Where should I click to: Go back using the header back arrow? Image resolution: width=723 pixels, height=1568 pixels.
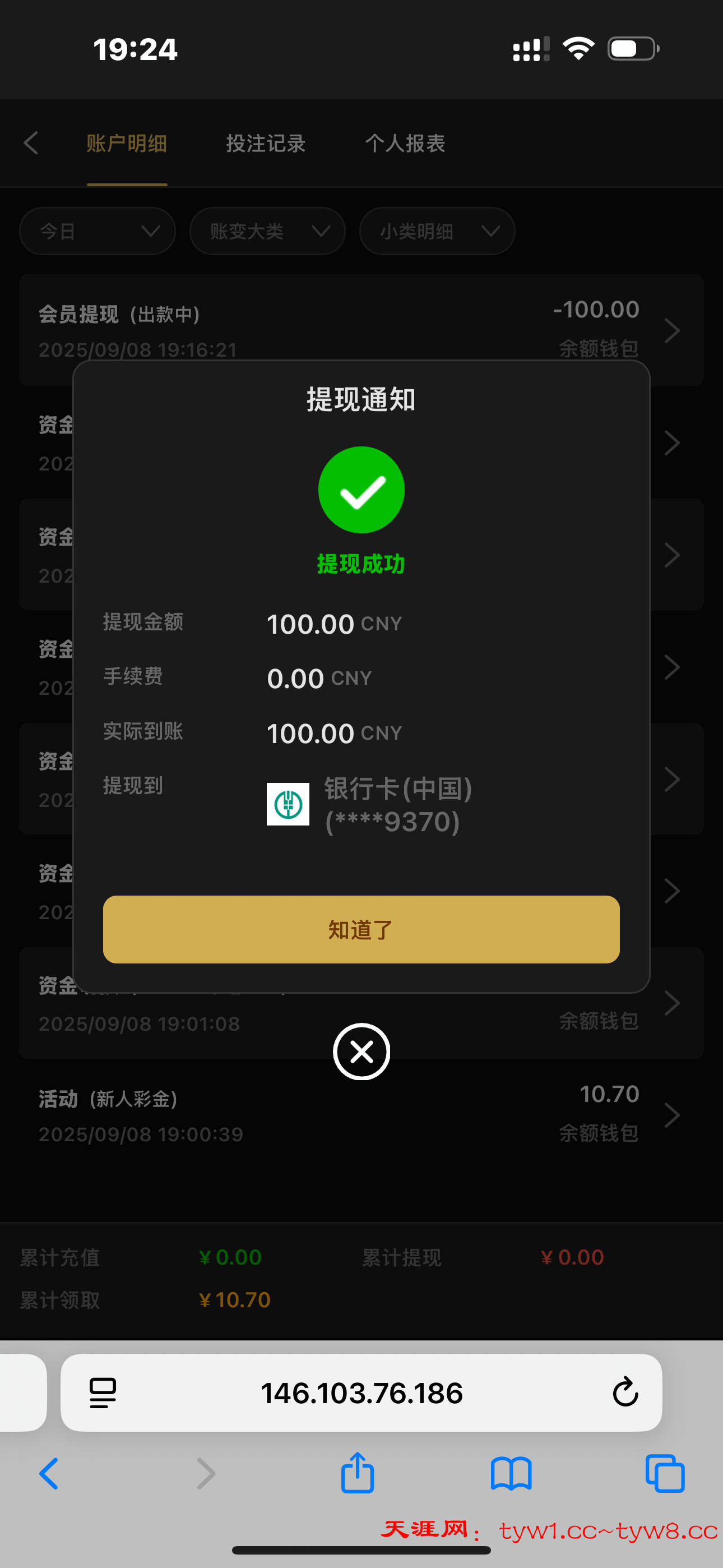(x=31, y=143)
